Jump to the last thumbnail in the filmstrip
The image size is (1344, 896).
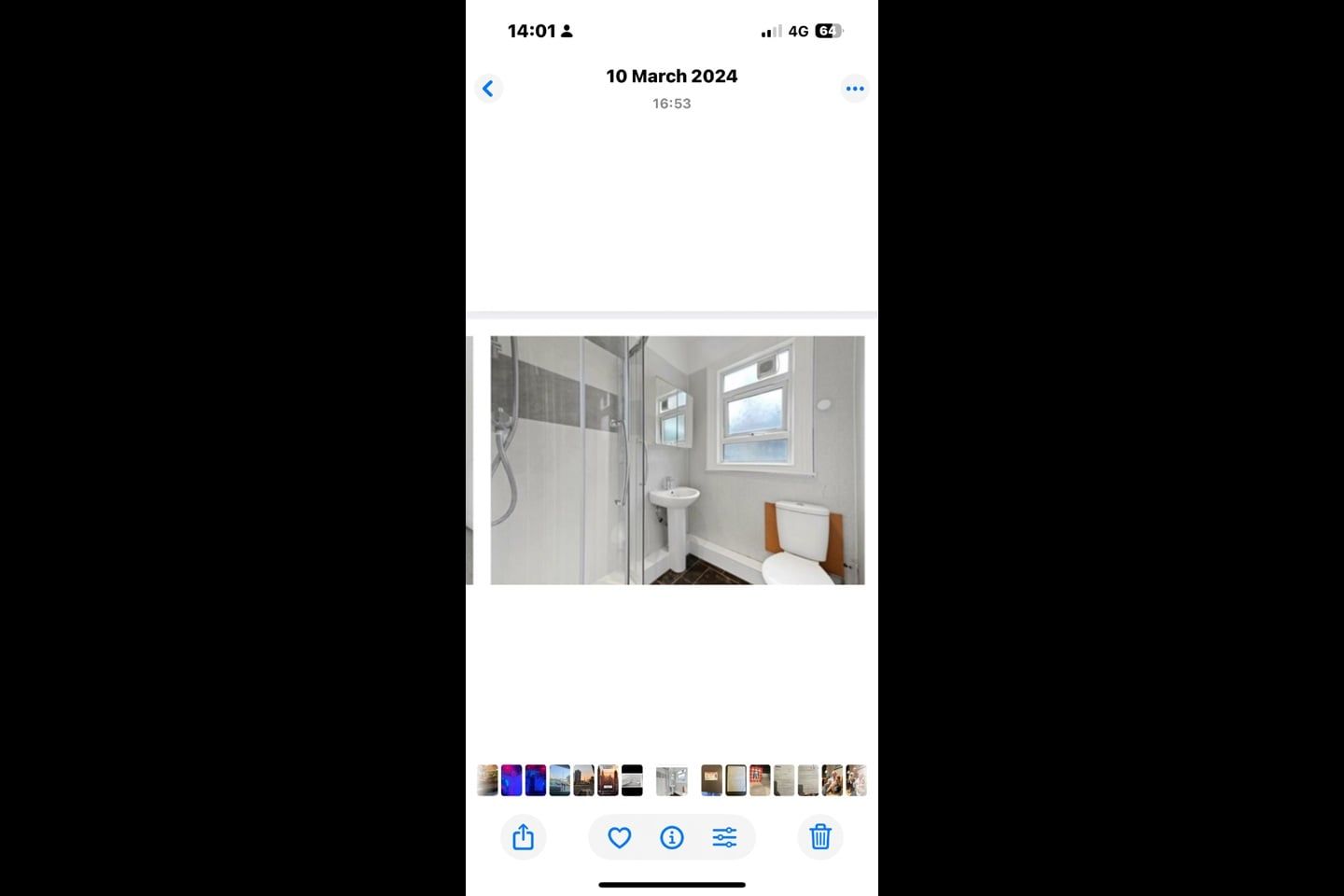coord(856,780)
